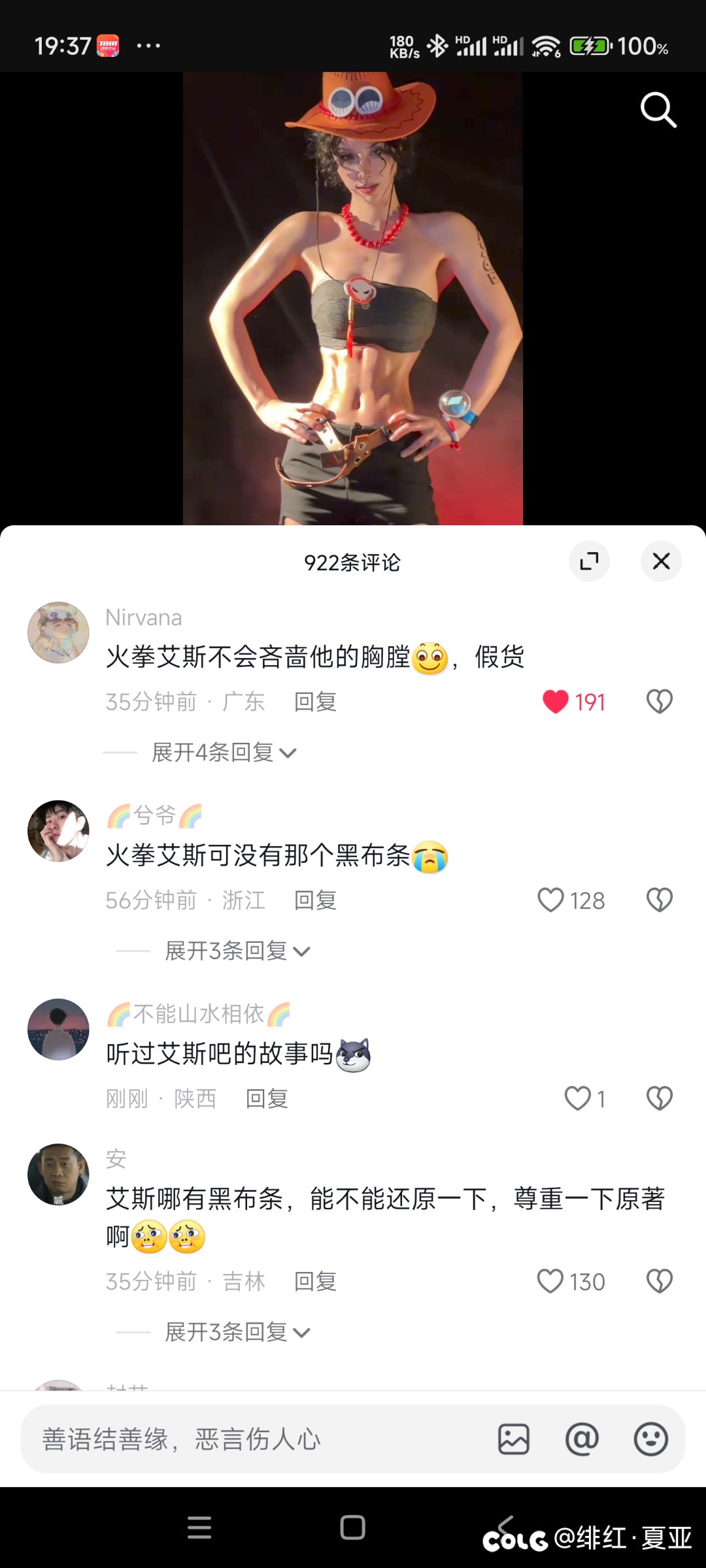The height and width of the screenshot is (1568, 706).
Task: Open the emoji picker
Action: point(650,1439)
